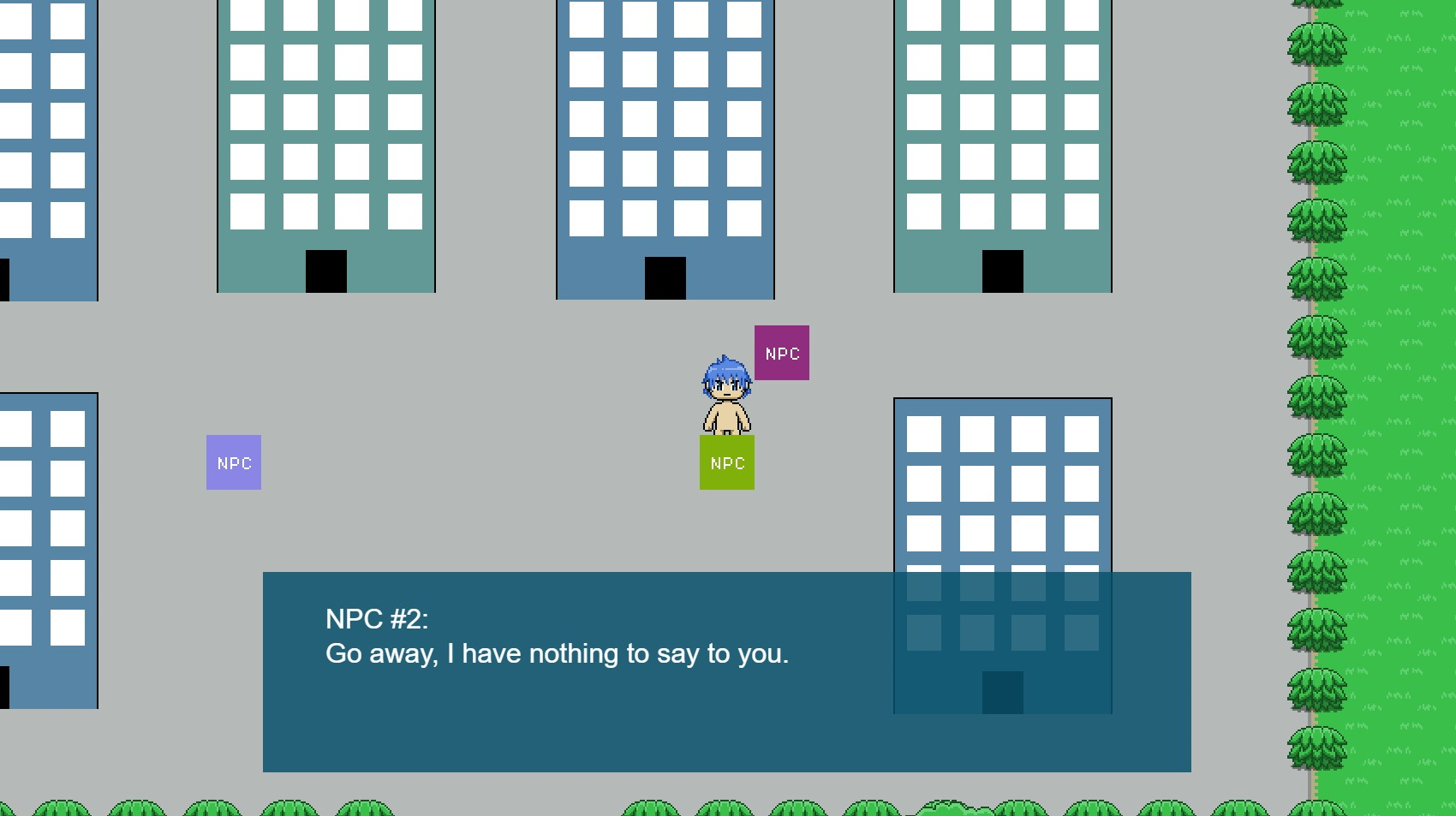This screenshot has width=1456, height=816.
Task: Tap the purple NPC near the blue-haired character
Action: tap(781, 353)
